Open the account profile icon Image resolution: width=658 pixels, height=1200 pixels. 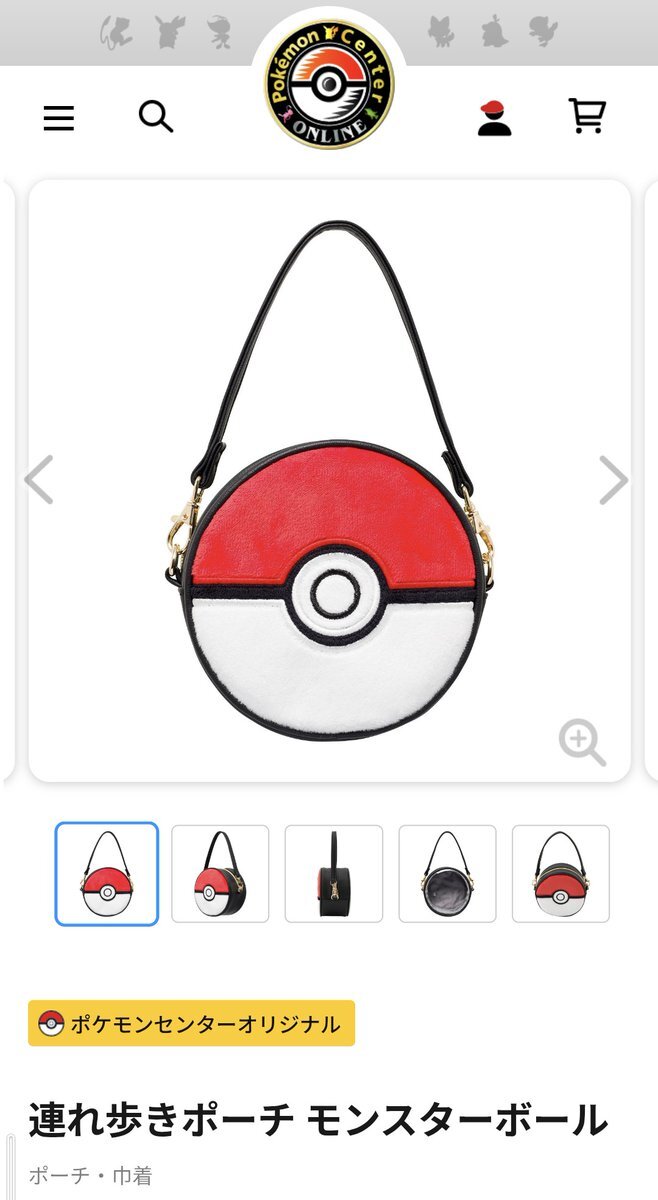tap(494, 118)
